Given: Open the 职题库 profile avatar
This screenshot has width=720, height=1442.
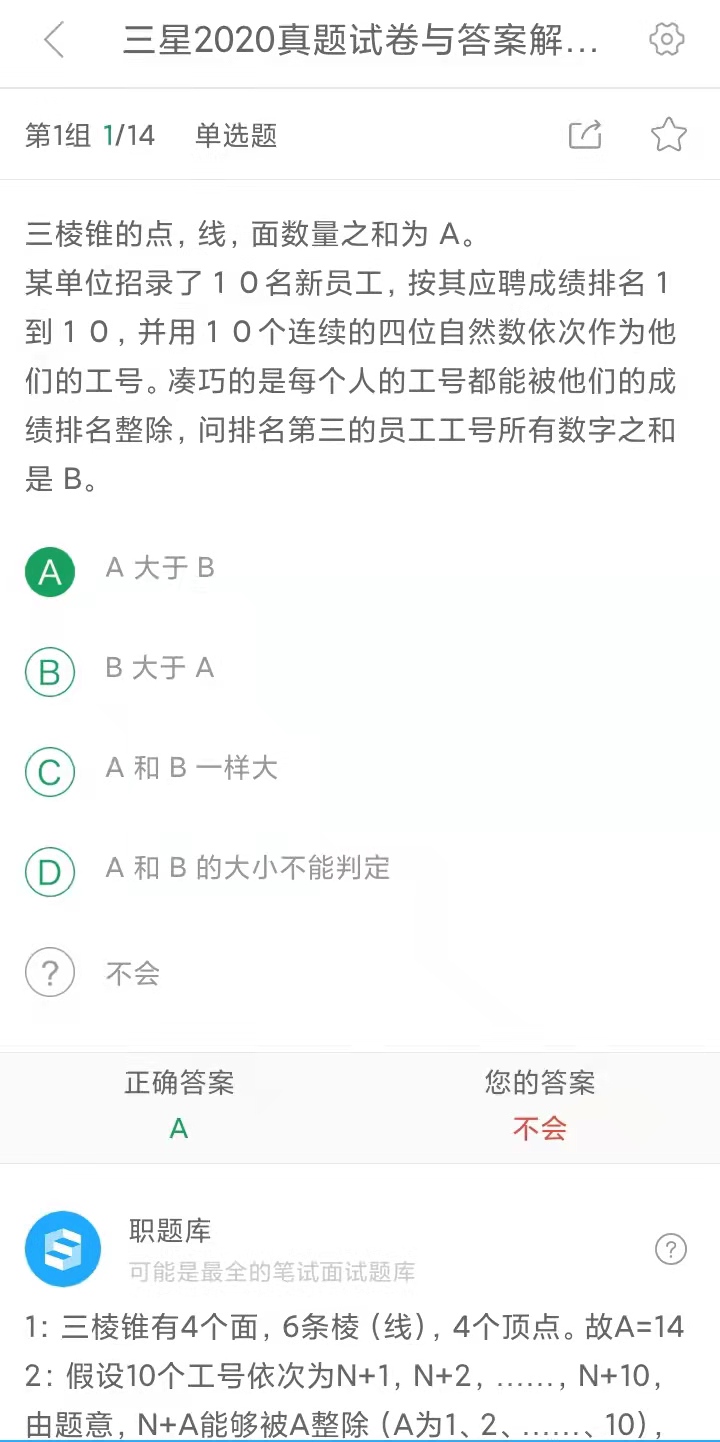Looking at the screenshot, I should pyautogui.click(x=63, y=1249).
